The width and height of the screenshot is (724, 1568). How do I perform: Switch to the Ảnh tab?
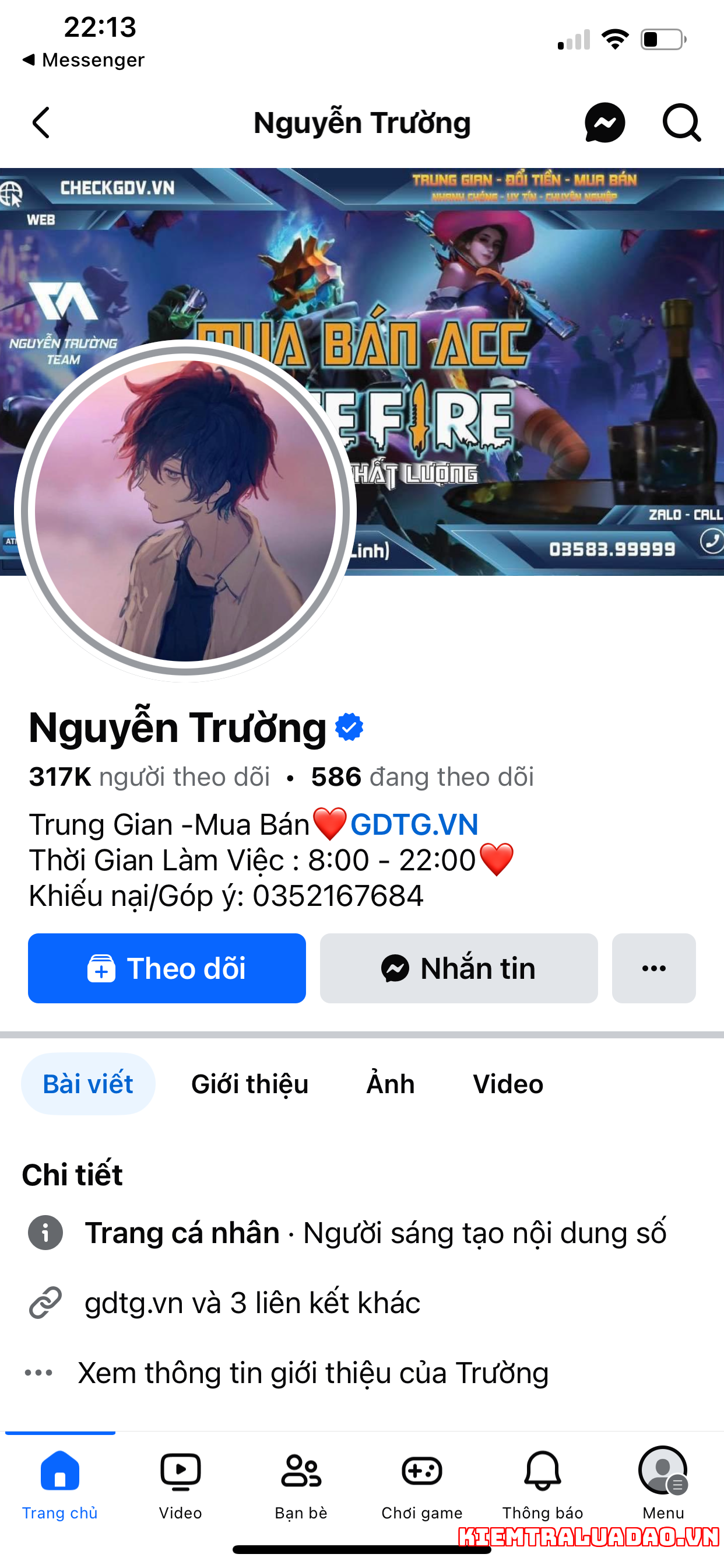coord(391,1083)
